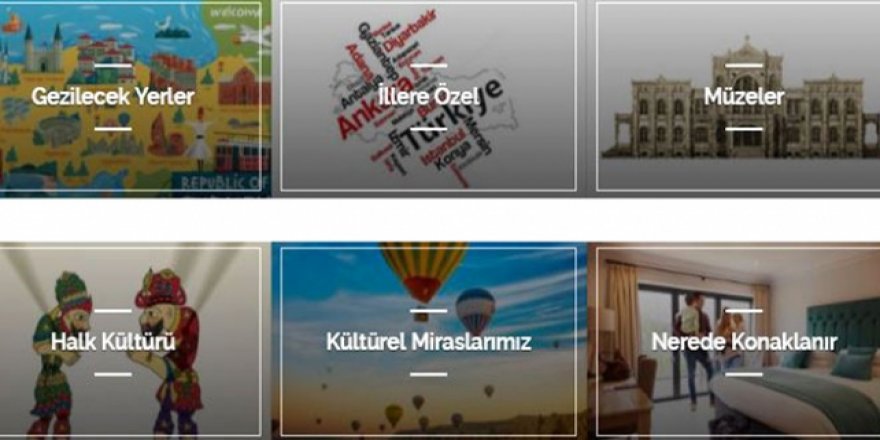View the Müzeler section
Screen dimensions: 880x440
(744, 97)
